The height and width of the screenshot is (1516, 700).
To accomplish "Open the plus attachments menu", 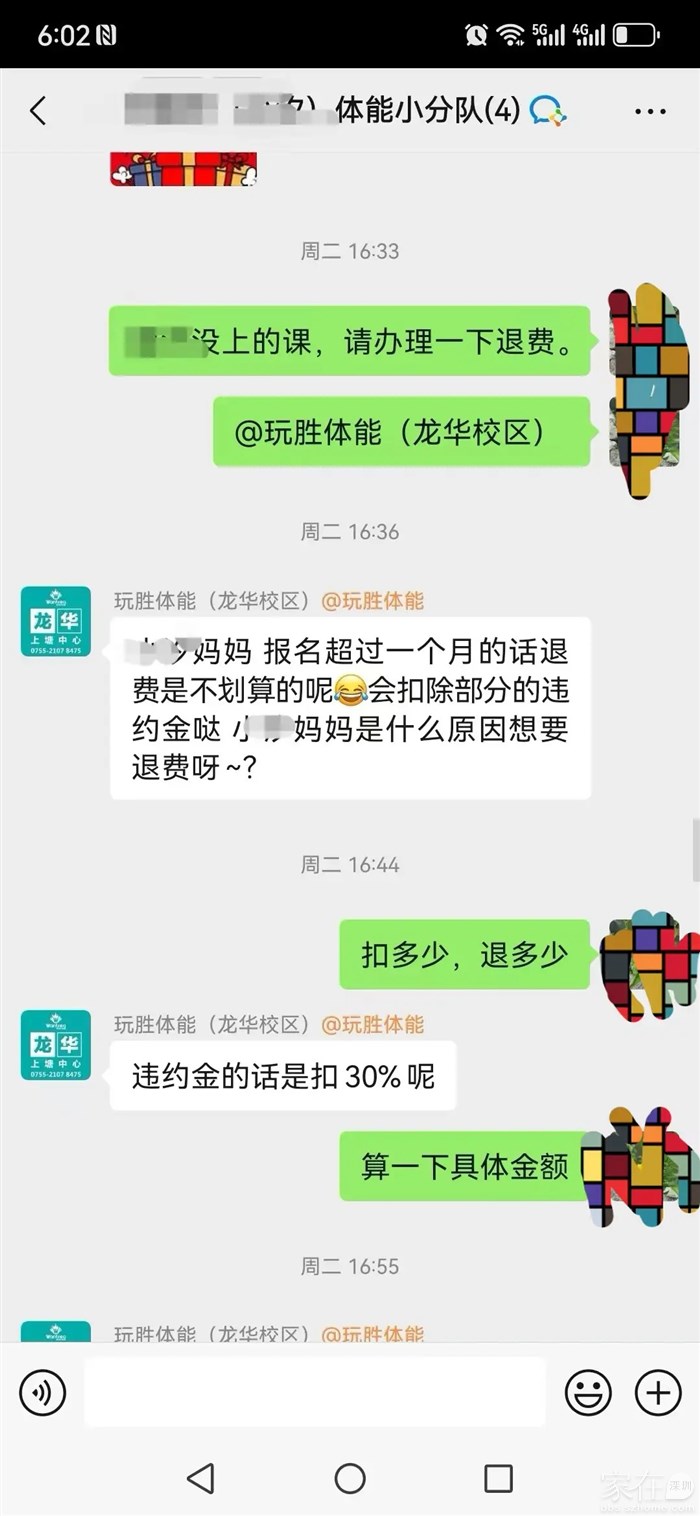I will tap(658, 1392).
